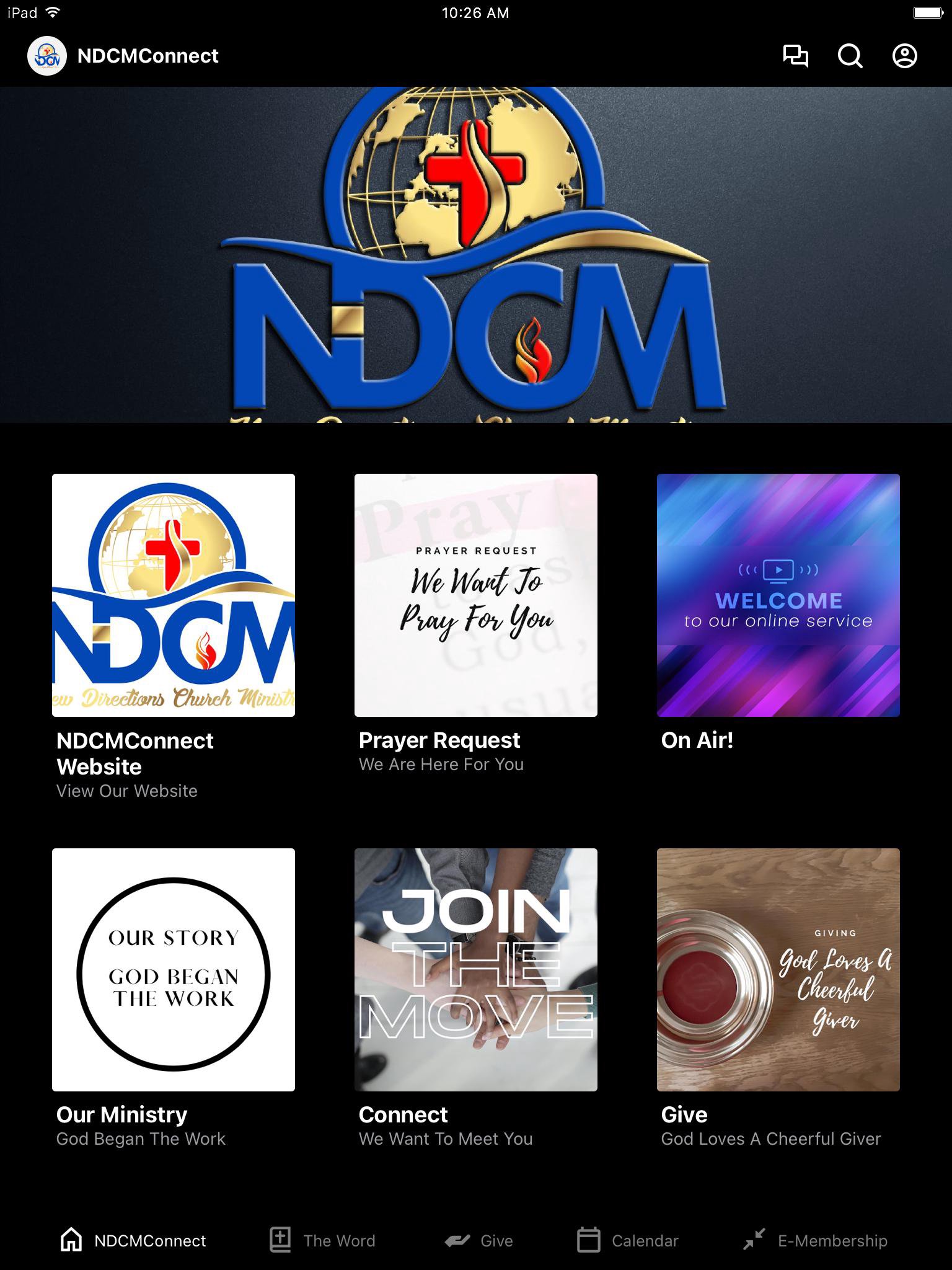Open the Connect card
The height and width of the screenshot is (1270, 952).
tap(476, 970)
